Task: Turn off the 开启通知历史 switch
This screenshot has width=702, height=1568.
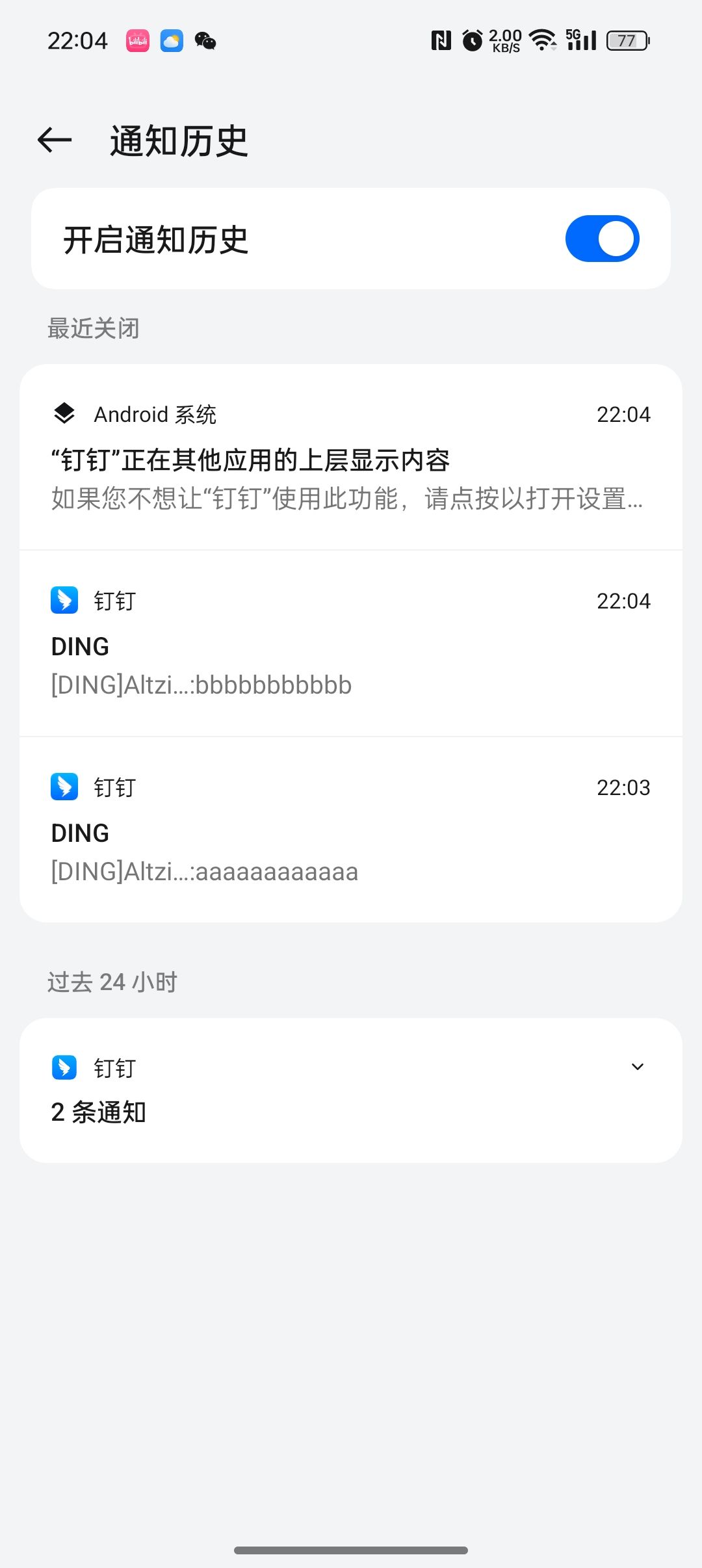Action: coord(602,239)
